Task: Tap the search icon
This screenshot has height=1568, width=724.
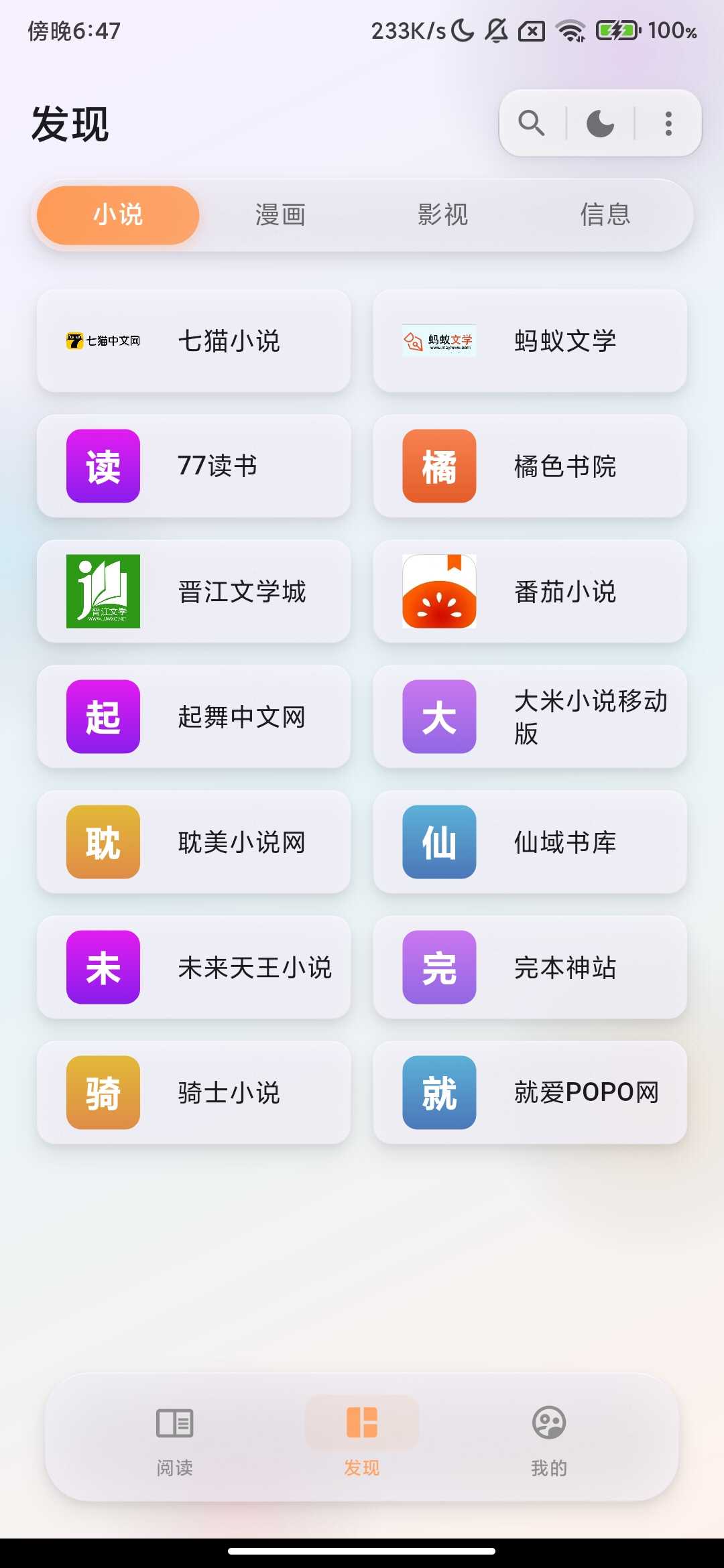Action: tap(532, 123)
